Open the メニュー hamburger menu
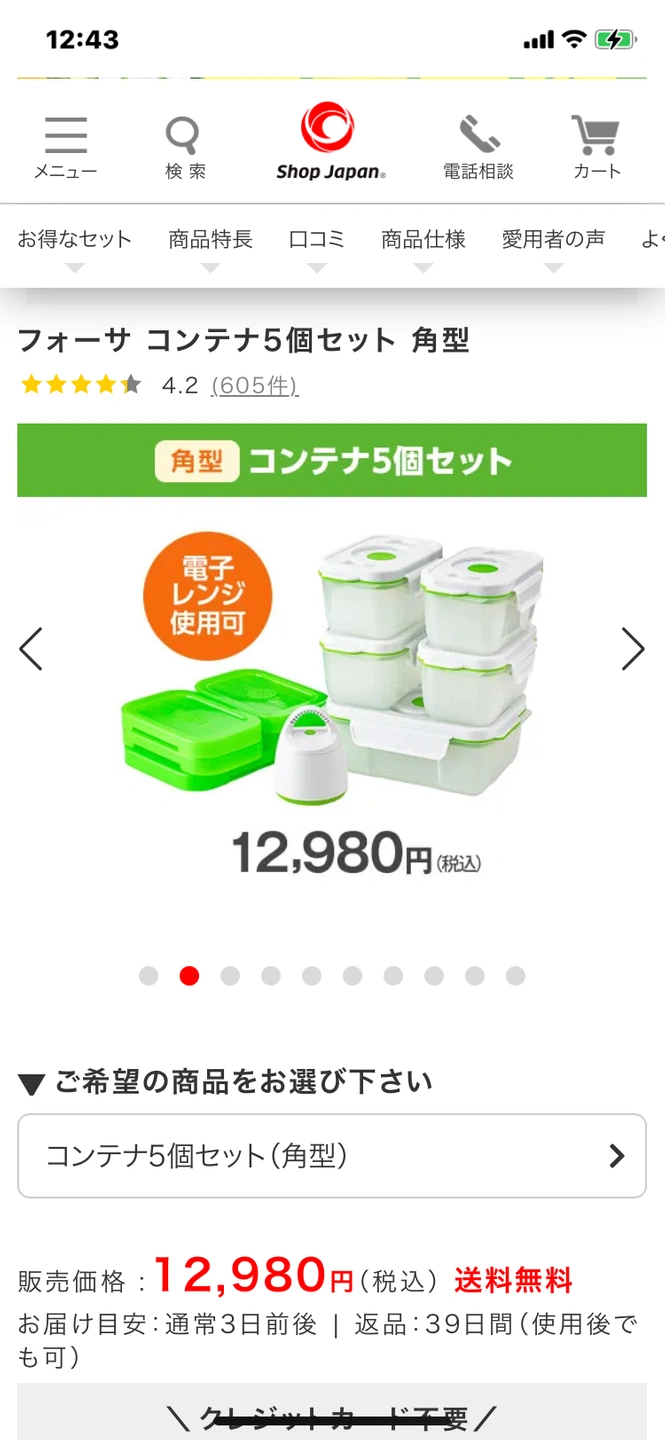 pos(66,147)
